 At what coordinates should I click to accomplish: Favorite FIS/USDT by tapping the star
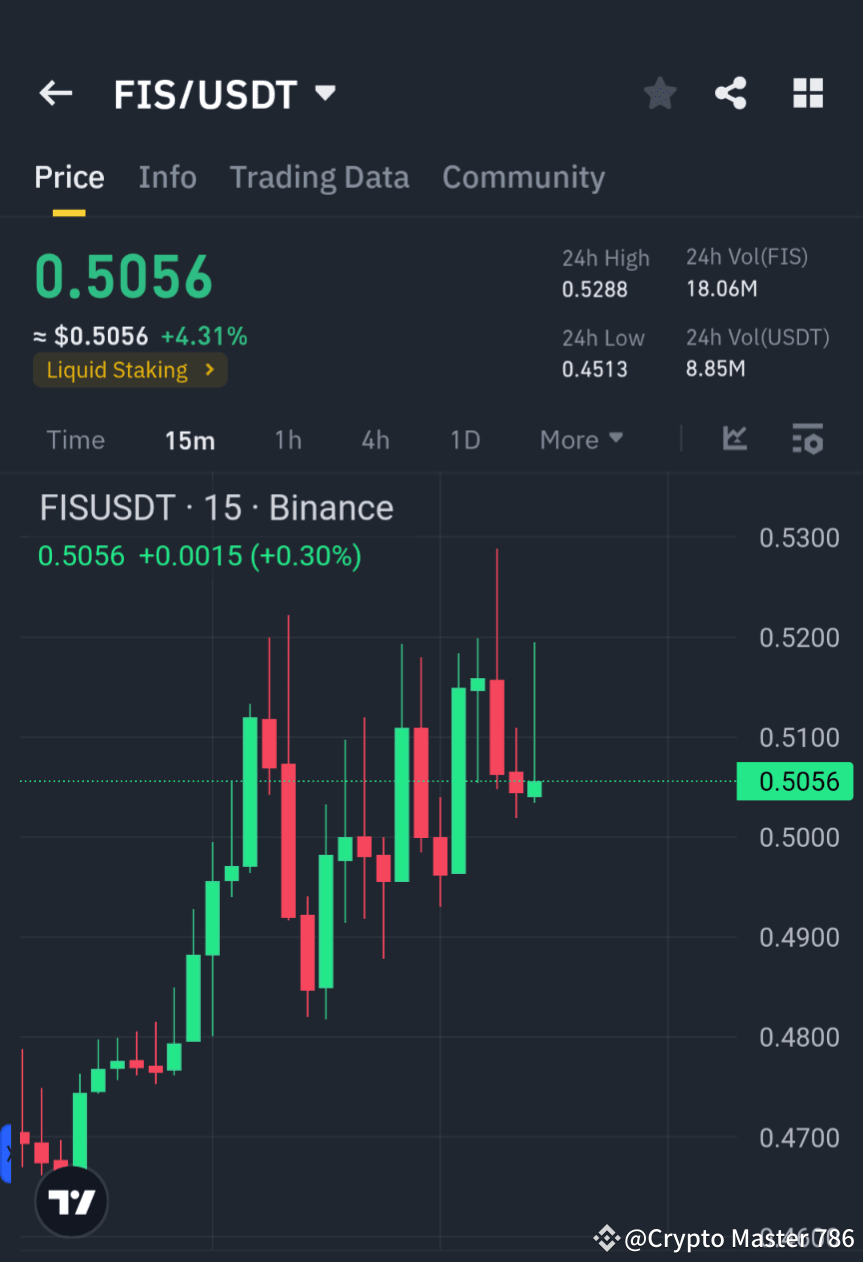click(x=659, y=93)
